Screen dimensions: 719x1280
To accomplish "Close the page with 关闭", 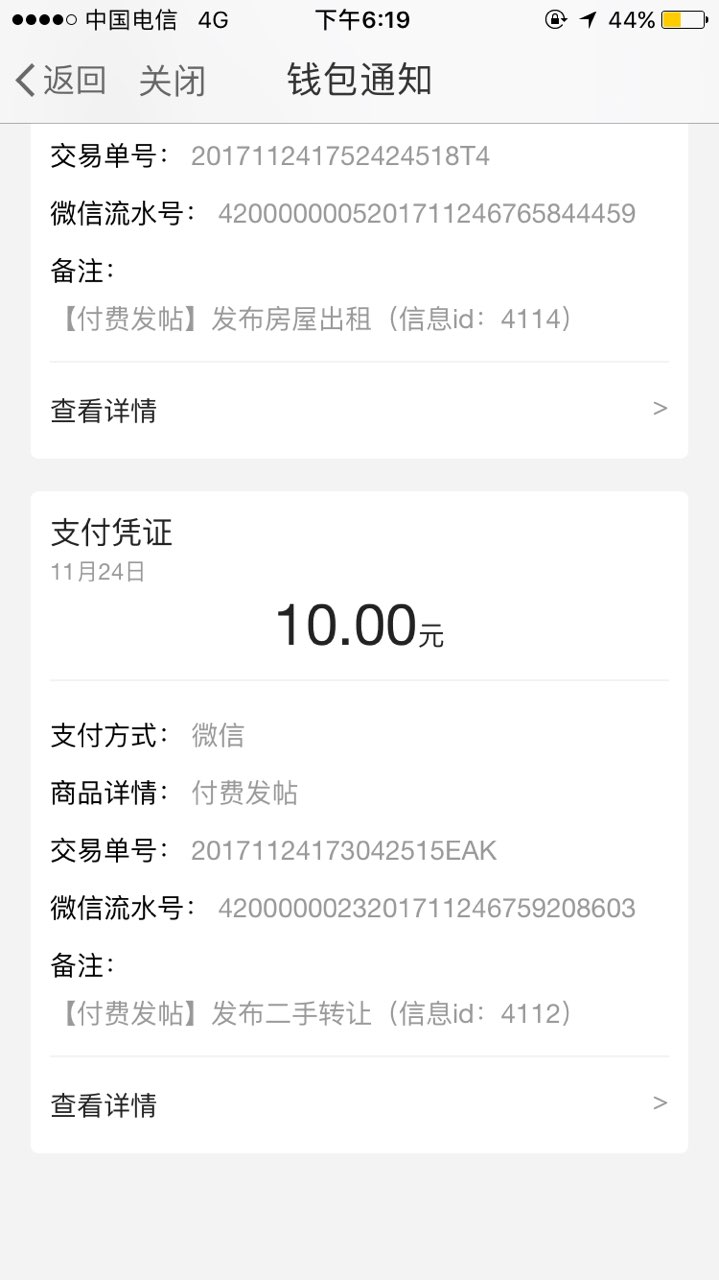I will [x=172, y=81].
